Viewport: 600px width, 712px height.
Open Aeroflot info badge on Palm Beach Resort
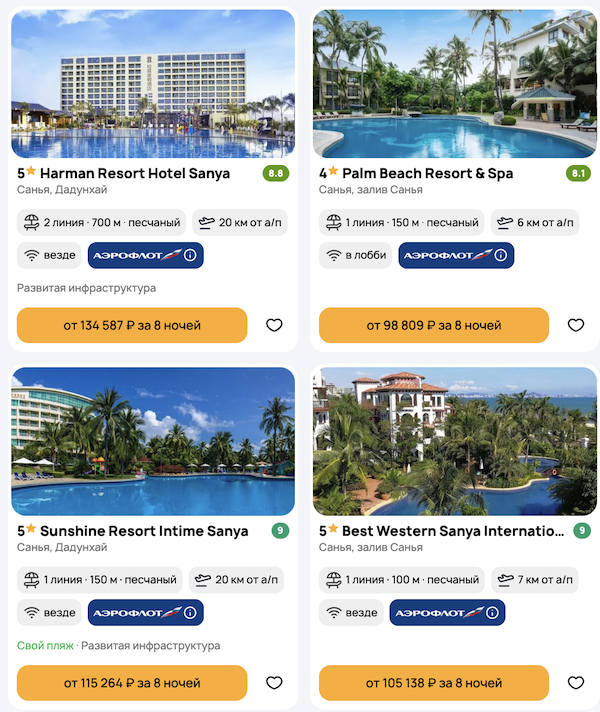click(500, 255)
